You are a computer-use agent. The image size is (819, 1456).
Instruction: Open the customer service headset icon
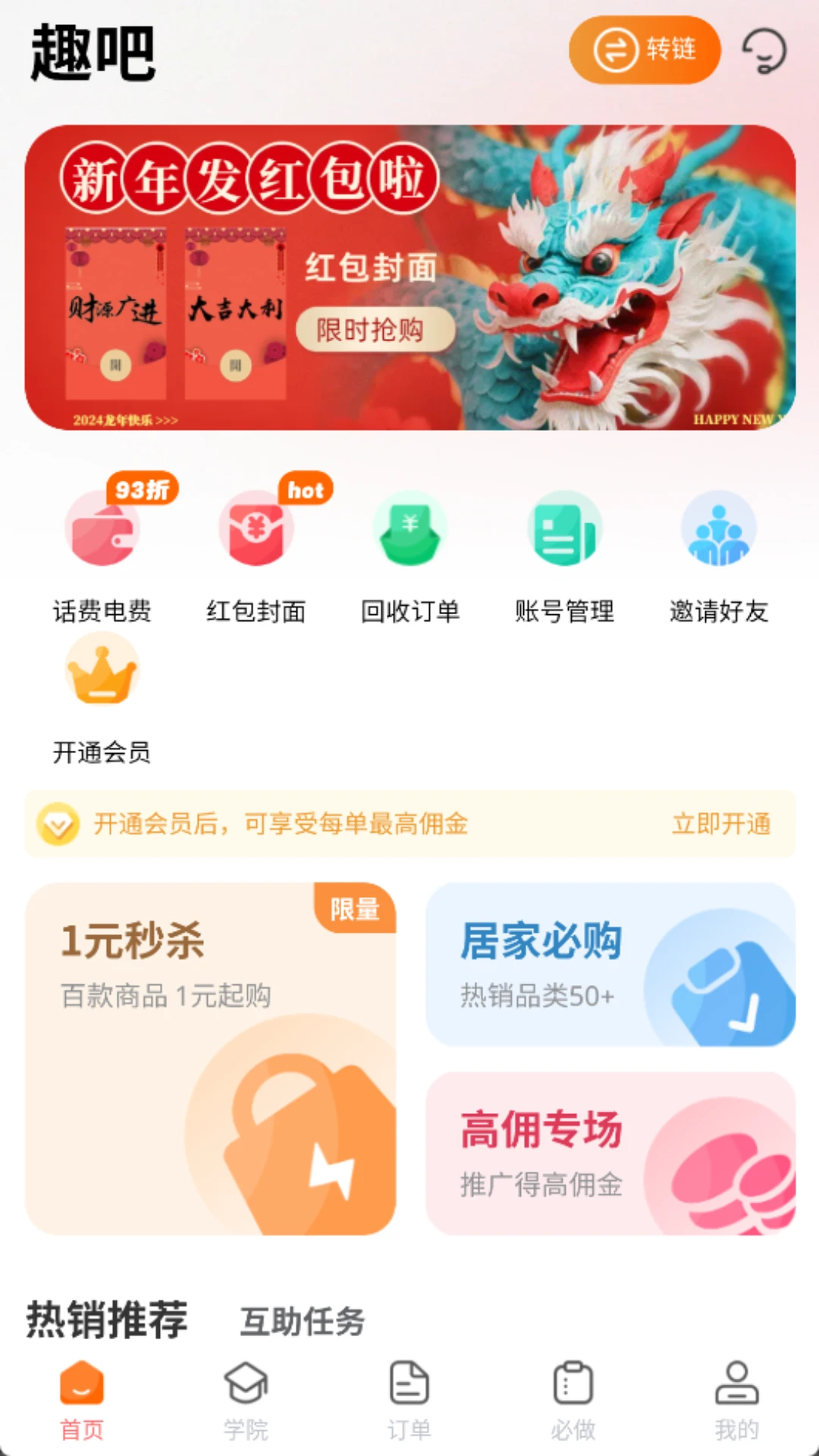pyautogui.click(x=764, y=51)
